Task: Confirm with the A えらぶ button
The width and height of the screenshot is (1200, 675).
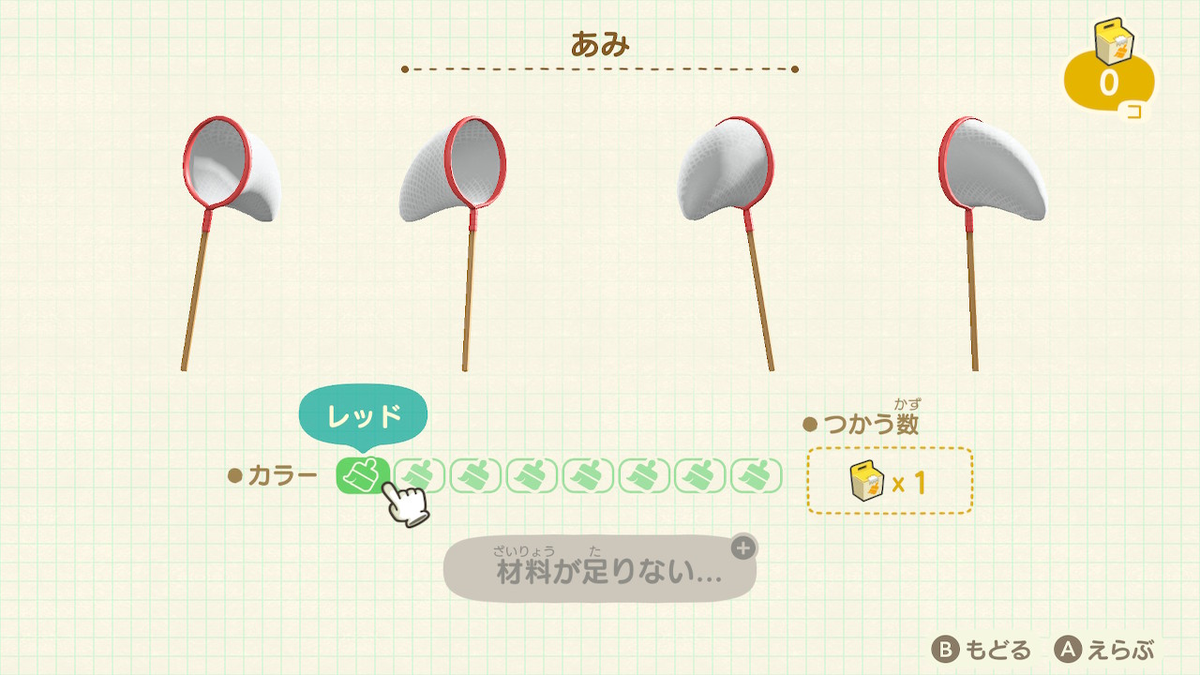Action: pyautogui.click(x=1104, y=651)
